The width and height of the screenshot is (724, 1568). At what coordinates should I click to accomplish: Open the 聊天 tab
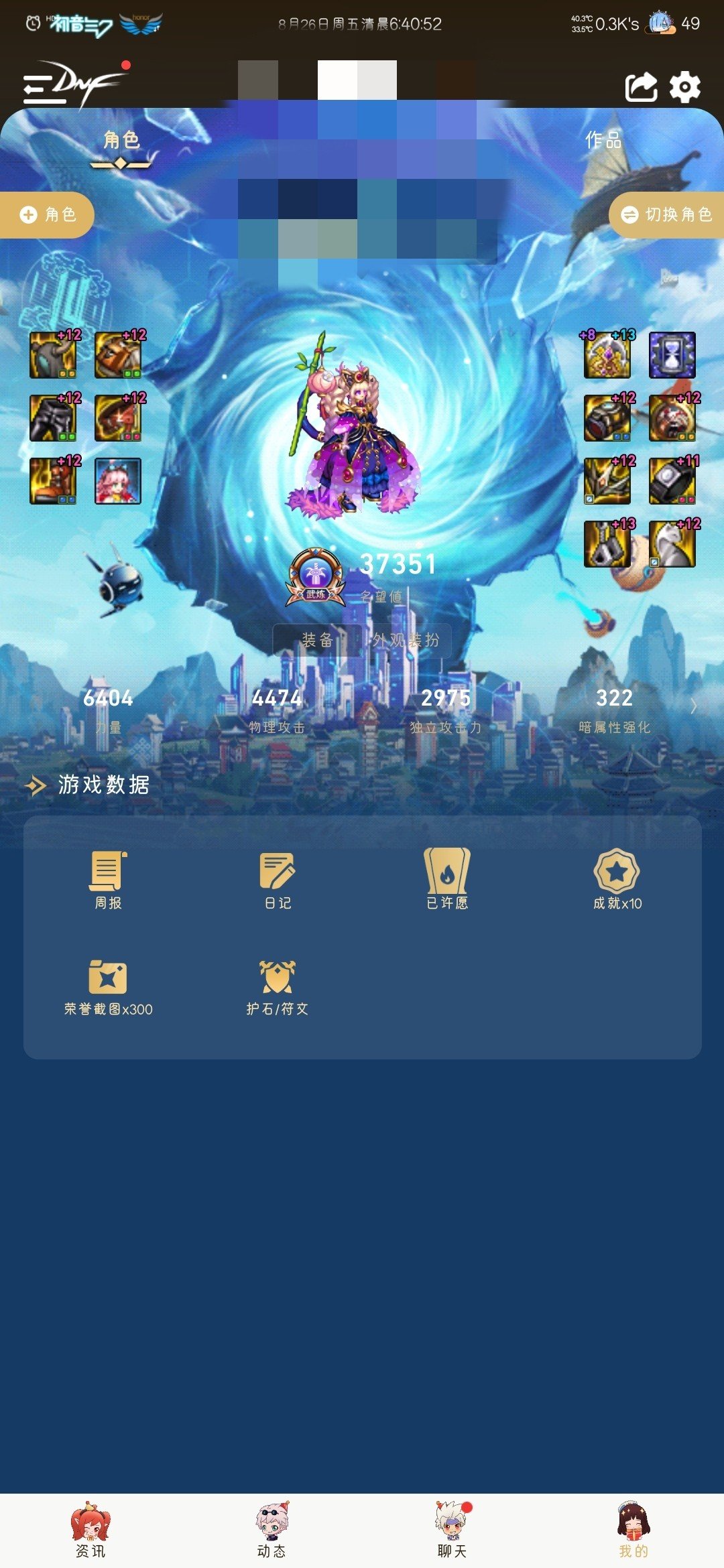(452, 1530)
